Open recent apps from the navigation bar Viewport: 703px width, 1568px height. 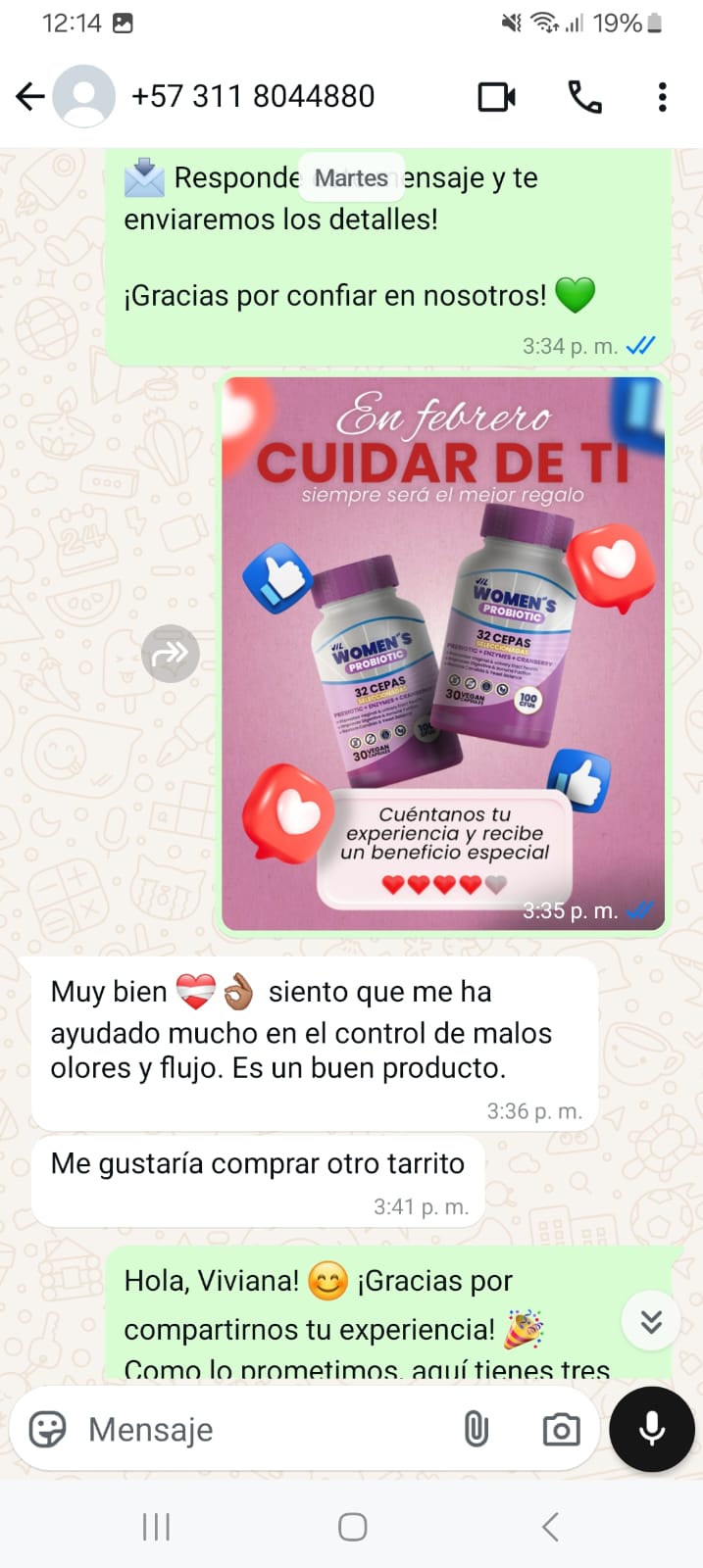pyautogui.click(x=156, y=1526)
